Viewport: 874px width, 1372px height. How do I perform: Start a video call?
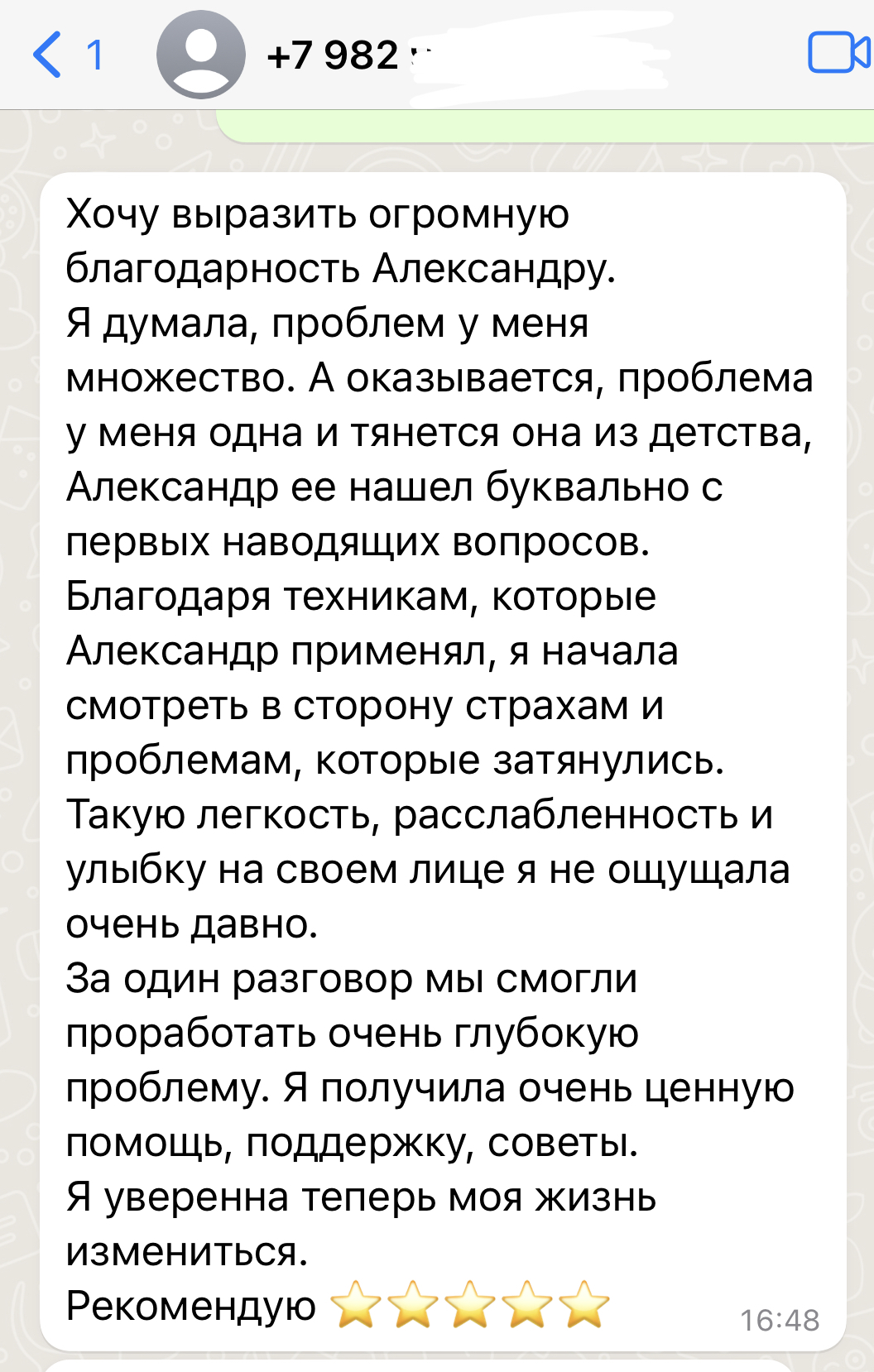837,53
